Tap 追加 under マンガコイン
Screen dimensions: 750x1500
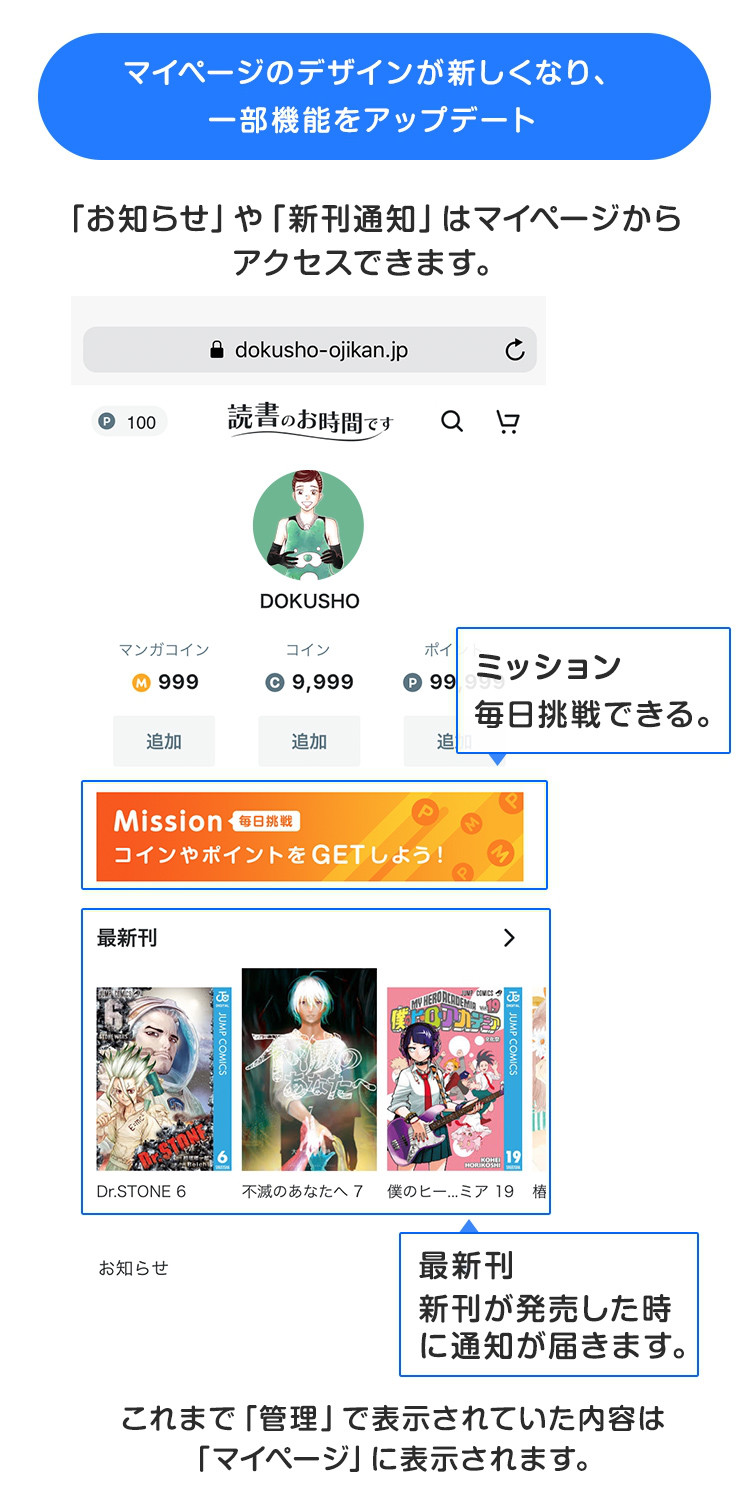[164, 741]
